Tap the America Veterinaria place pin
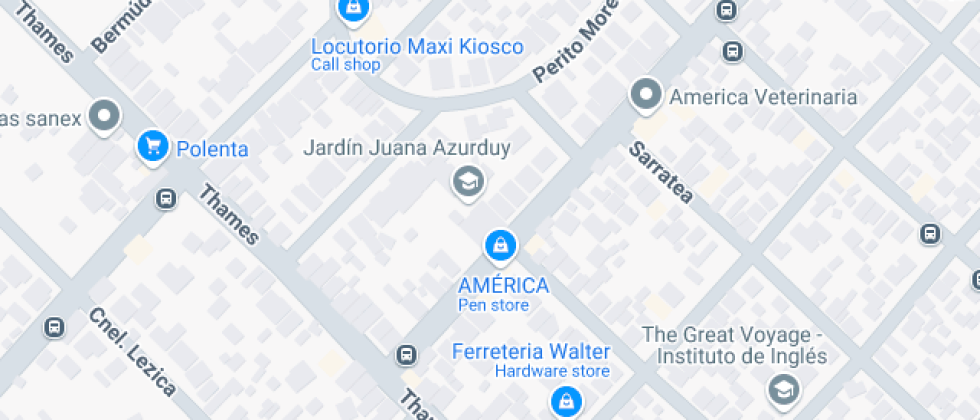The width and height of the screenshot is (980, 420). click(646, 95)
